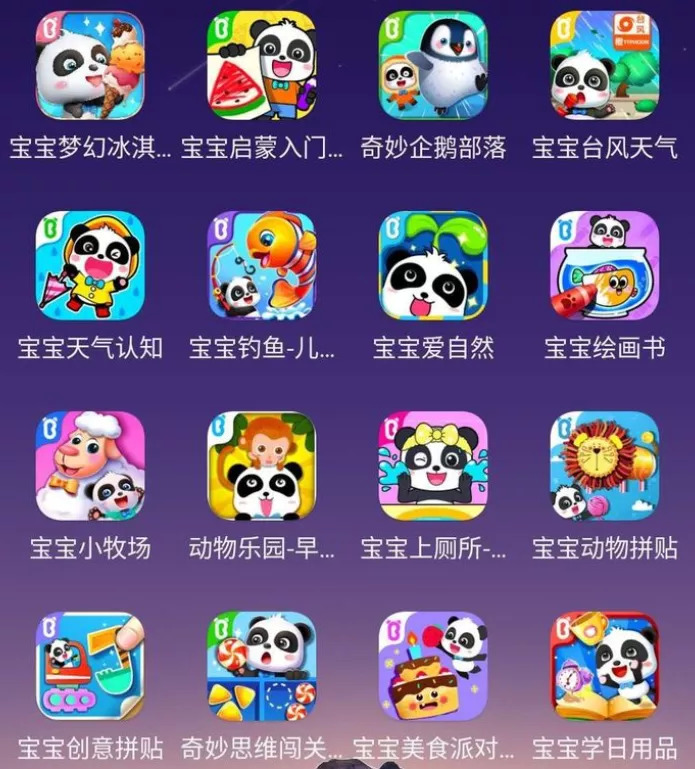Viewport: 695px width, 769px height.
Task: Open the 宝宝梦幻冰淇淋 app
Action: coord(90,66)
